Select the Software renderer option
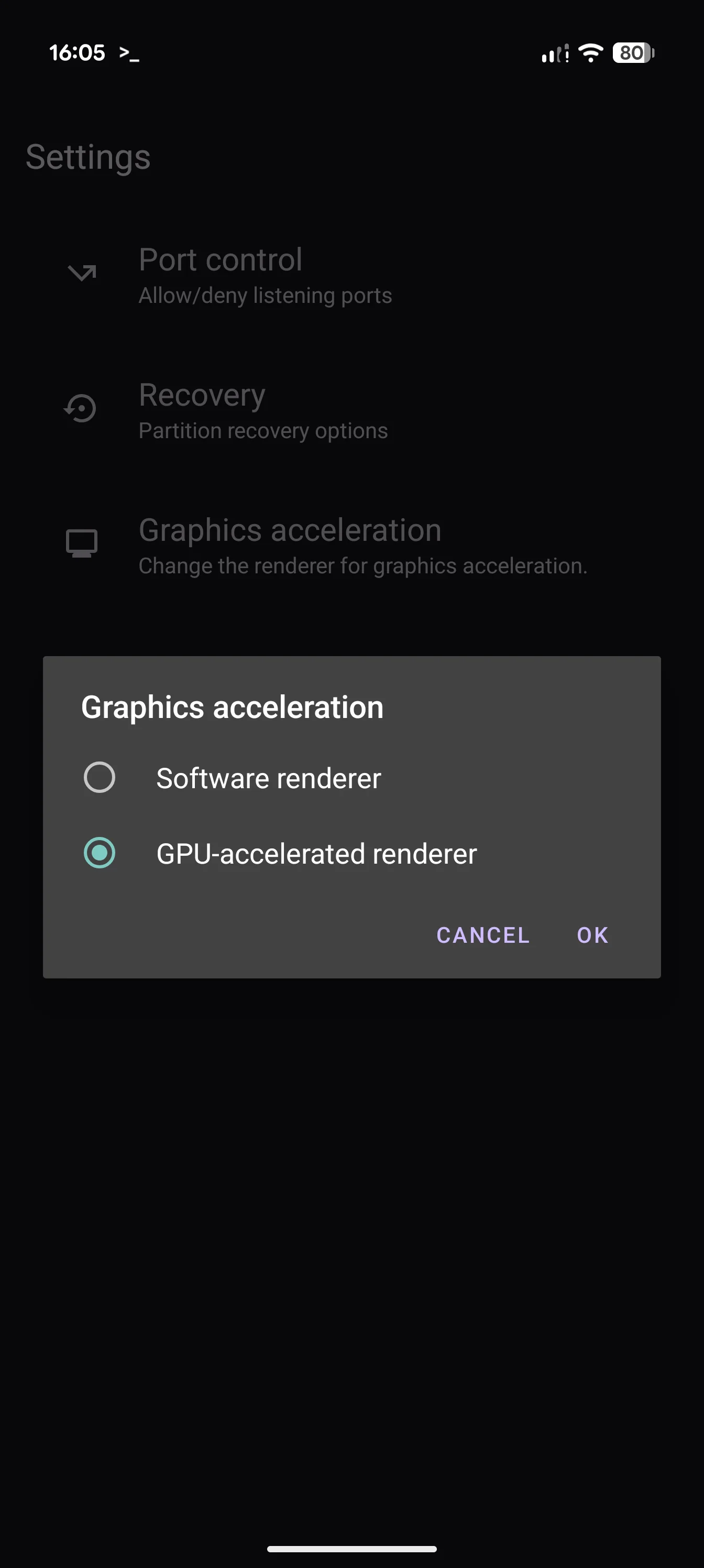The image size is (704, 1568). pos(100,777)
